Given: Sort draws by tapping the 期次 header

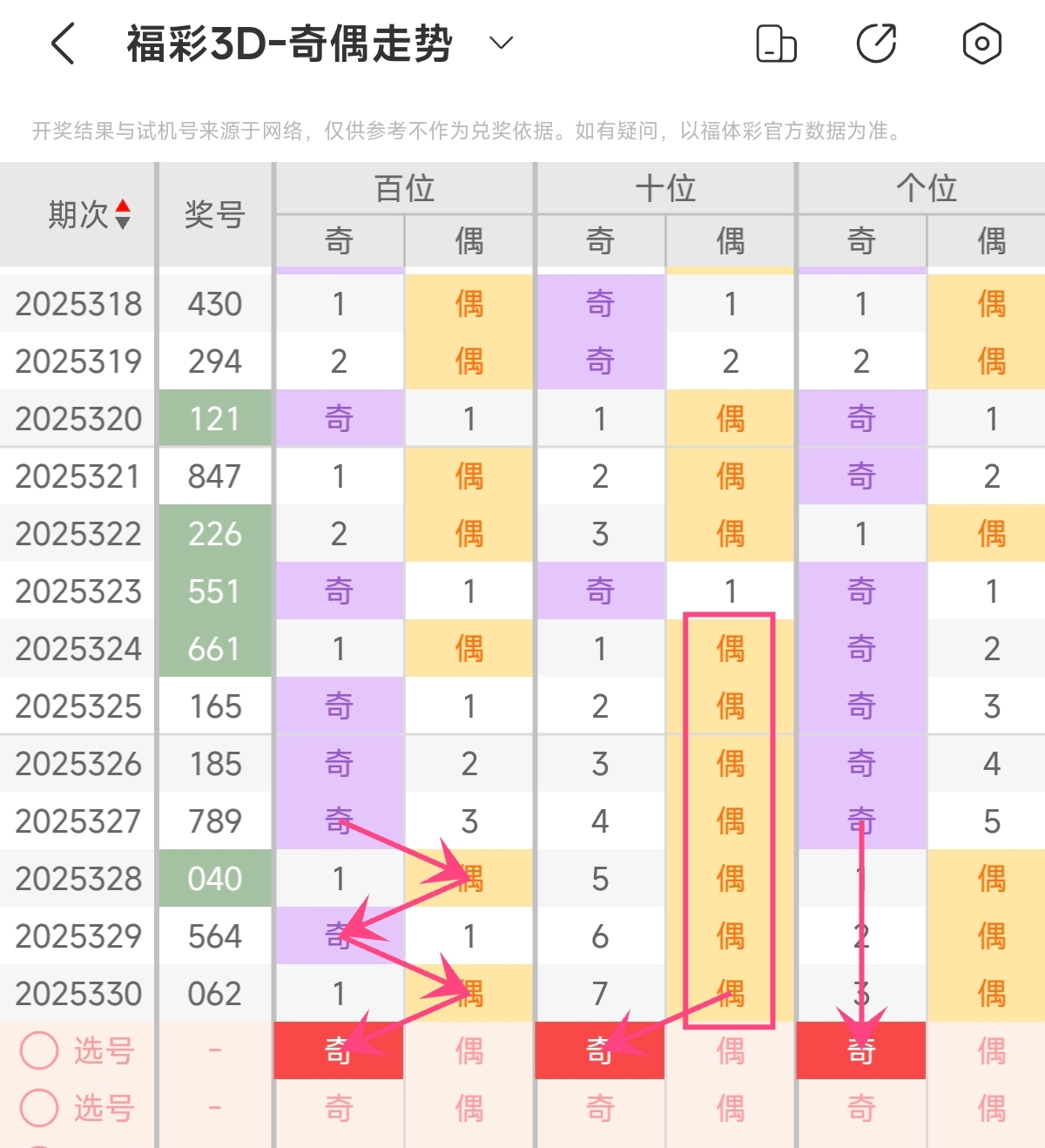Looking at the screenshot, I should click(x=88, y=214).
